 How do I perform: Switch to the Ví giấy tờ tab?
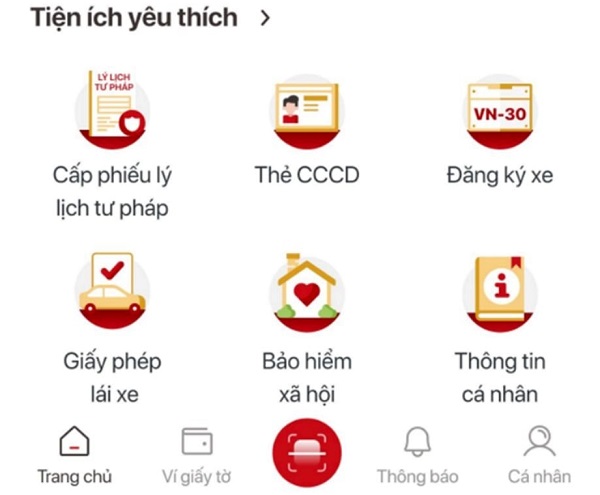pos(196,455)
